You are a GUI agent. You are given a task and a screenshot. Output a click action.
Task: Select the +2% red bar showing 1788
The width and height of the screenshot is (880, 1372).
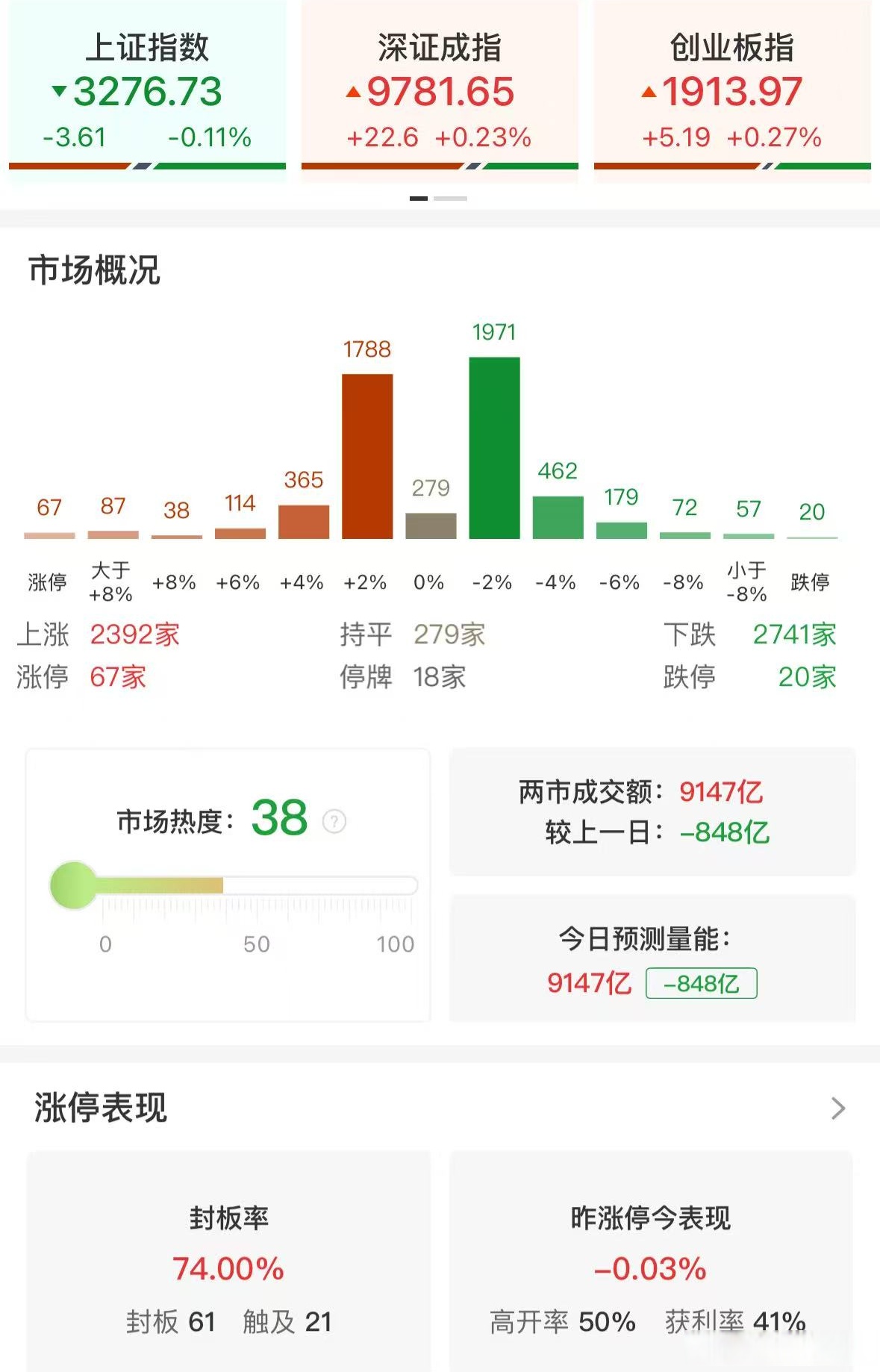[366, 455]
